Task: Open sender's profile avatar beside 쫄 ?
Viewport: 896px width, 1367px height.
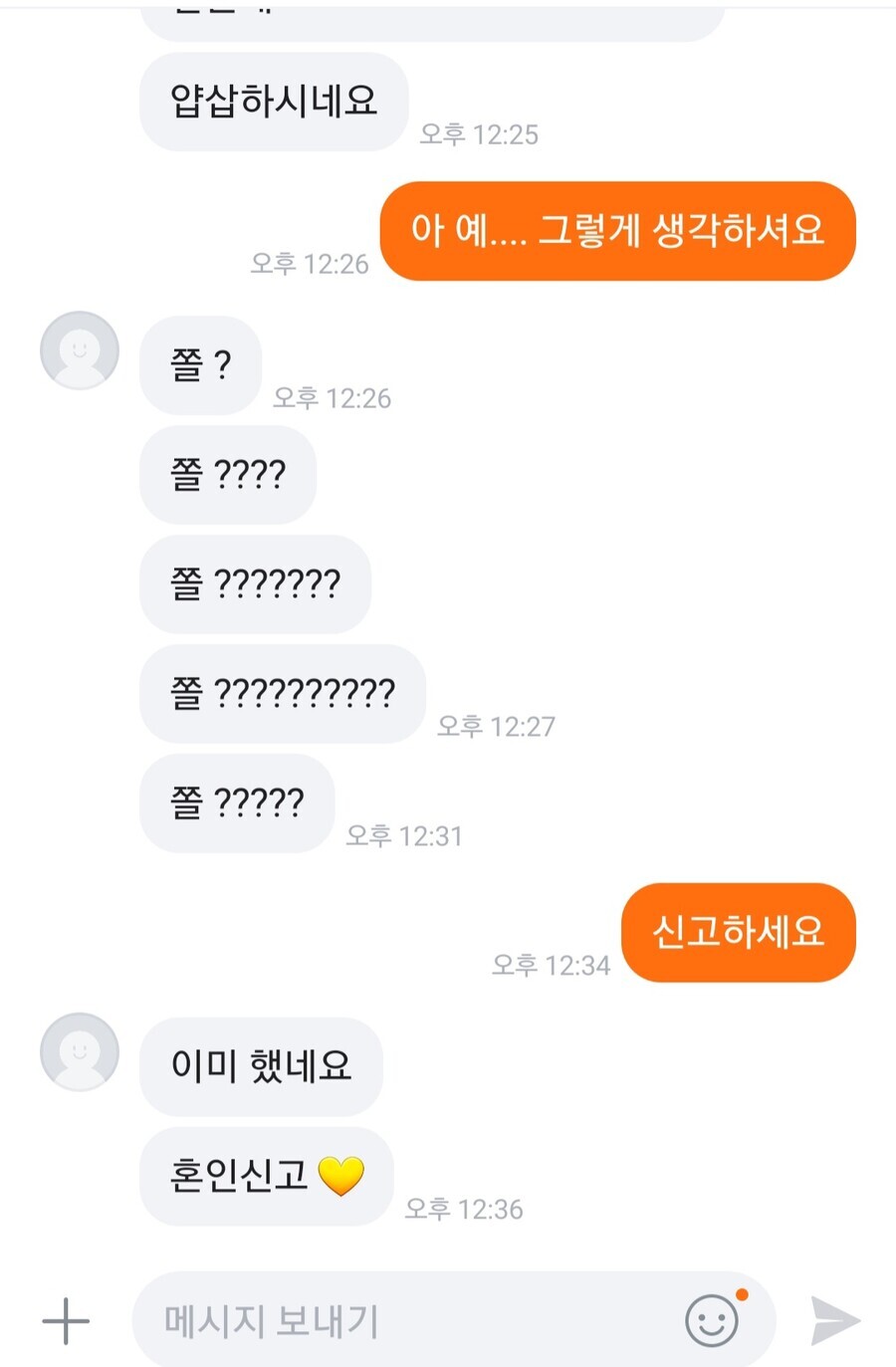Action: click(80, 350)
